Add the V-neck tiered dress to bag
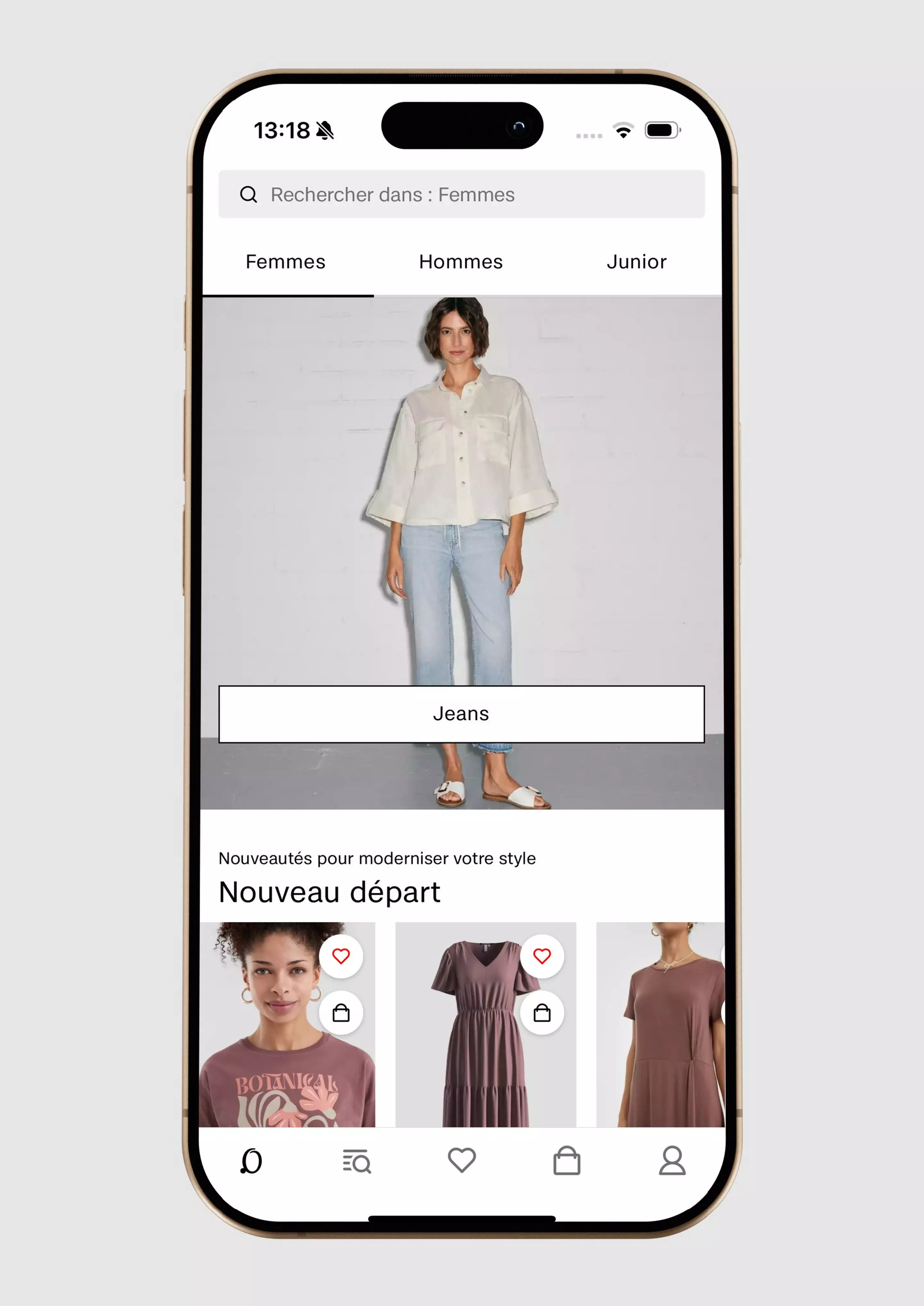The width and height of the screenshot is (924, 1306). coord(542,1013)
